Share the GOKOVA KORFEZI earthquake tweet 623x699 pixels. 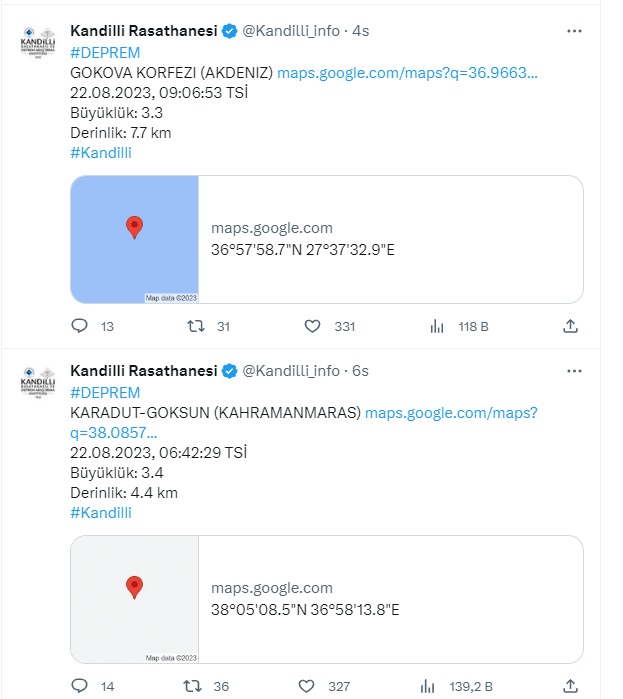click(x=570, y=326)
